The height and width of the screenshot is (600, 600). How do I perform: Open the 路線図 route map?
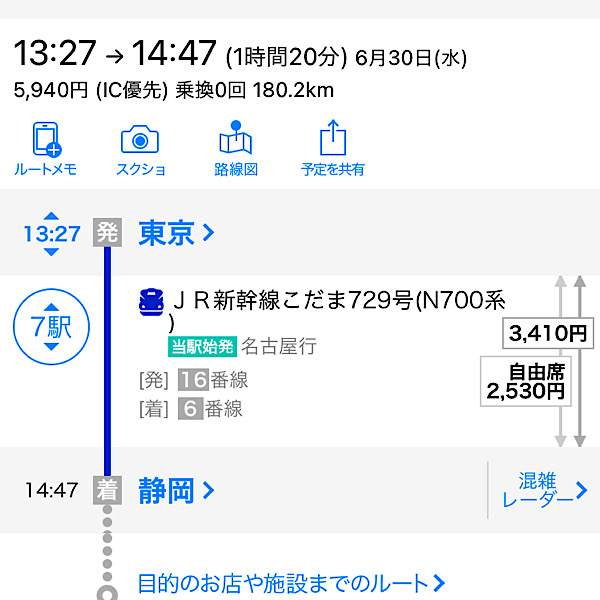(236, 148)
